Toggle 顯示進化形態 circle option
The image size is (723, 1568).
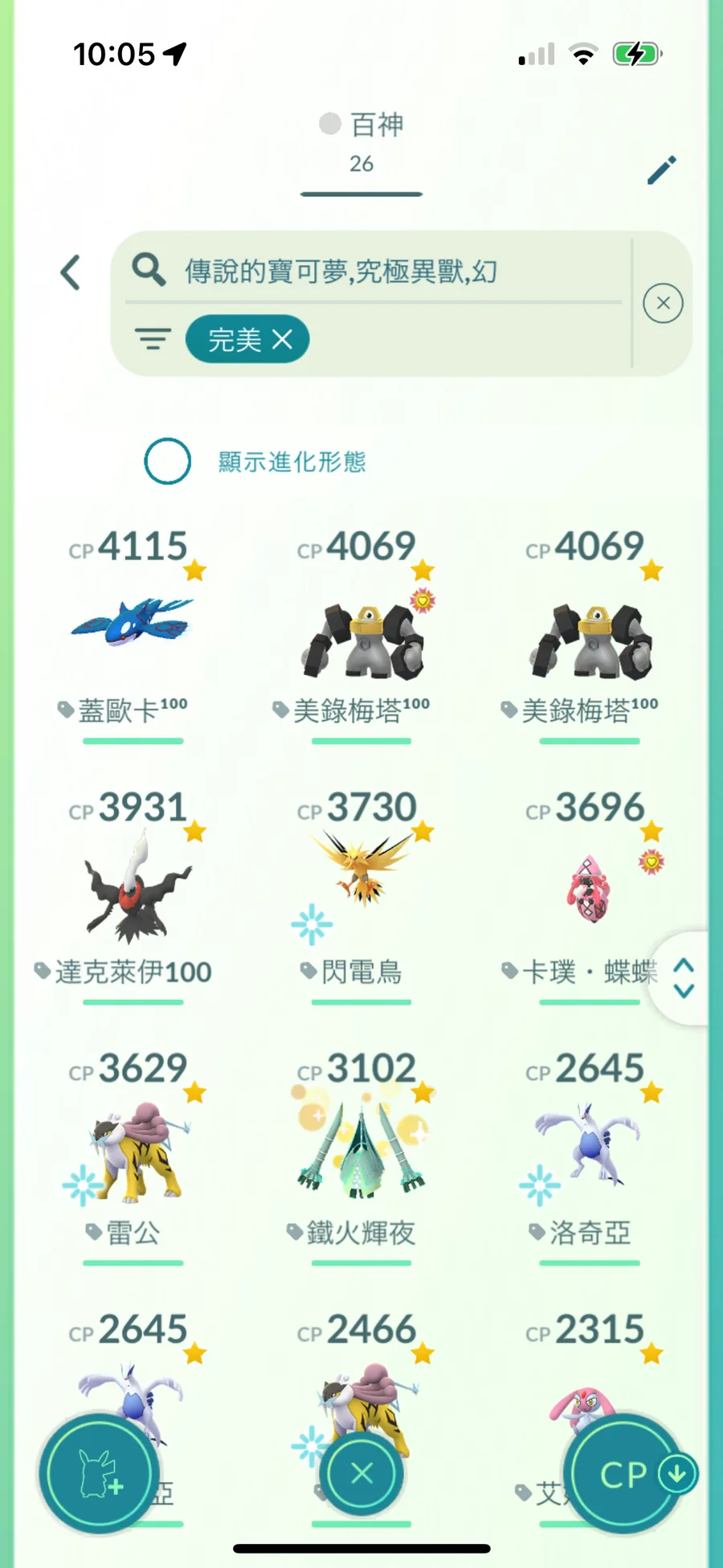pyautogui.click(x=167, y=461)
